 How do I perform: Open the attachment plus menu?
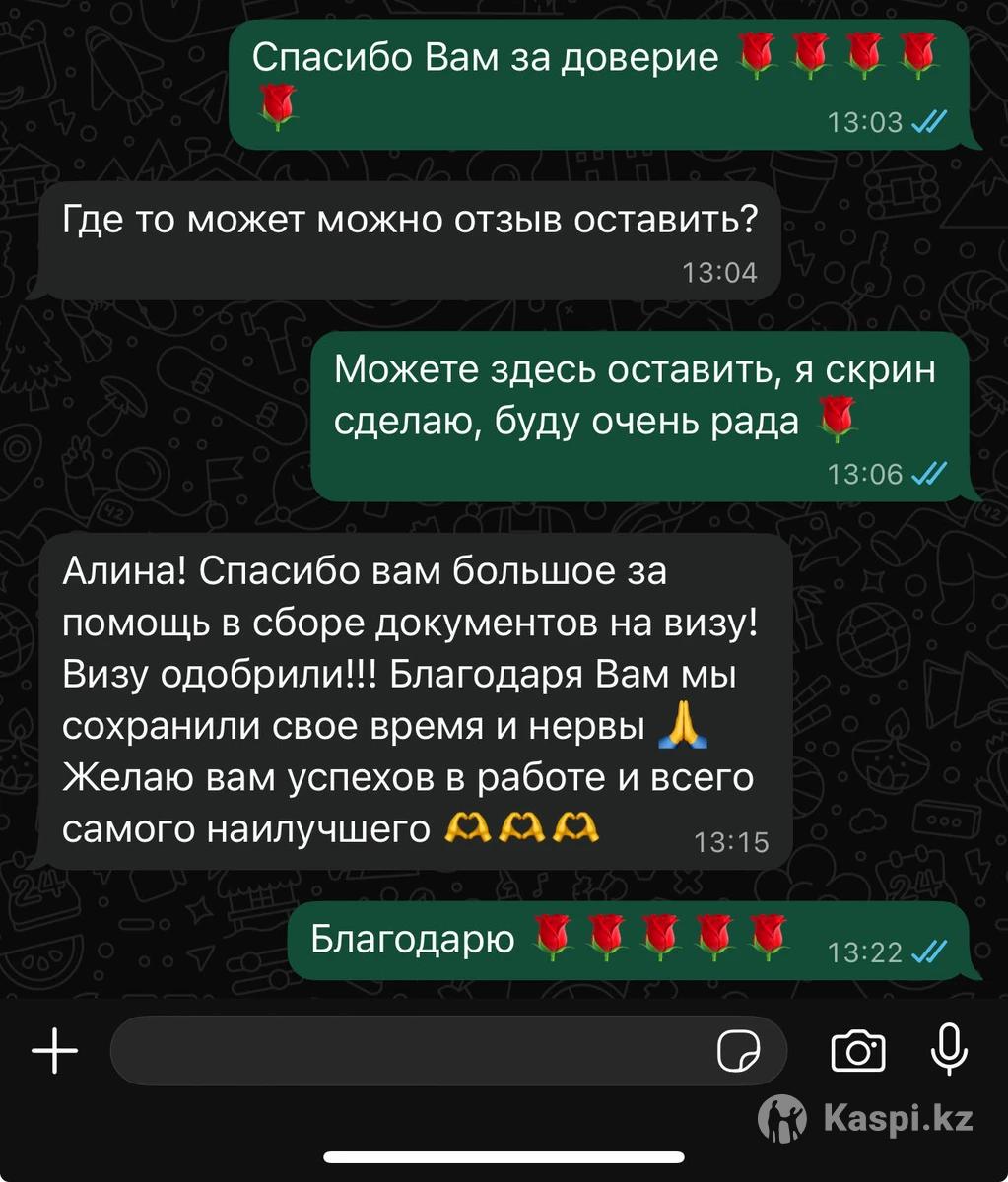pyautogui.click(x=55, y=1051)
